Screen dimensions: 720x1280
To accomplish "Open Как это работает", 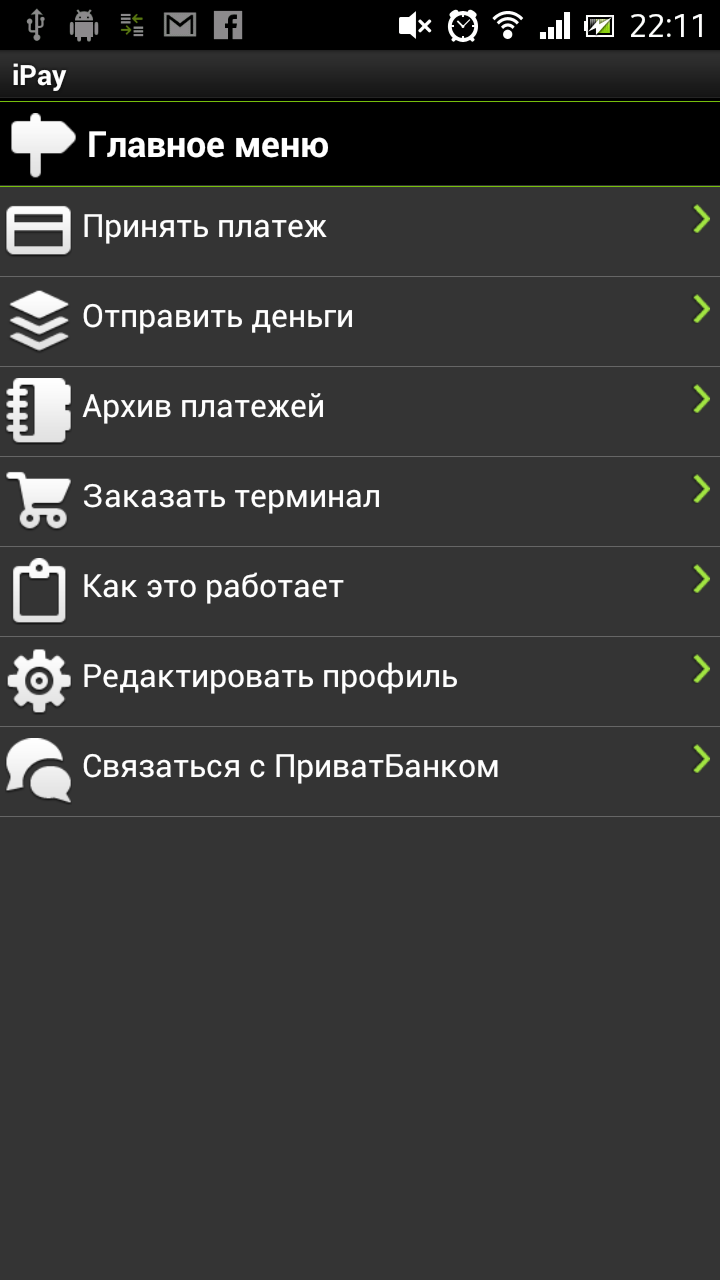I will pos(360,592).
